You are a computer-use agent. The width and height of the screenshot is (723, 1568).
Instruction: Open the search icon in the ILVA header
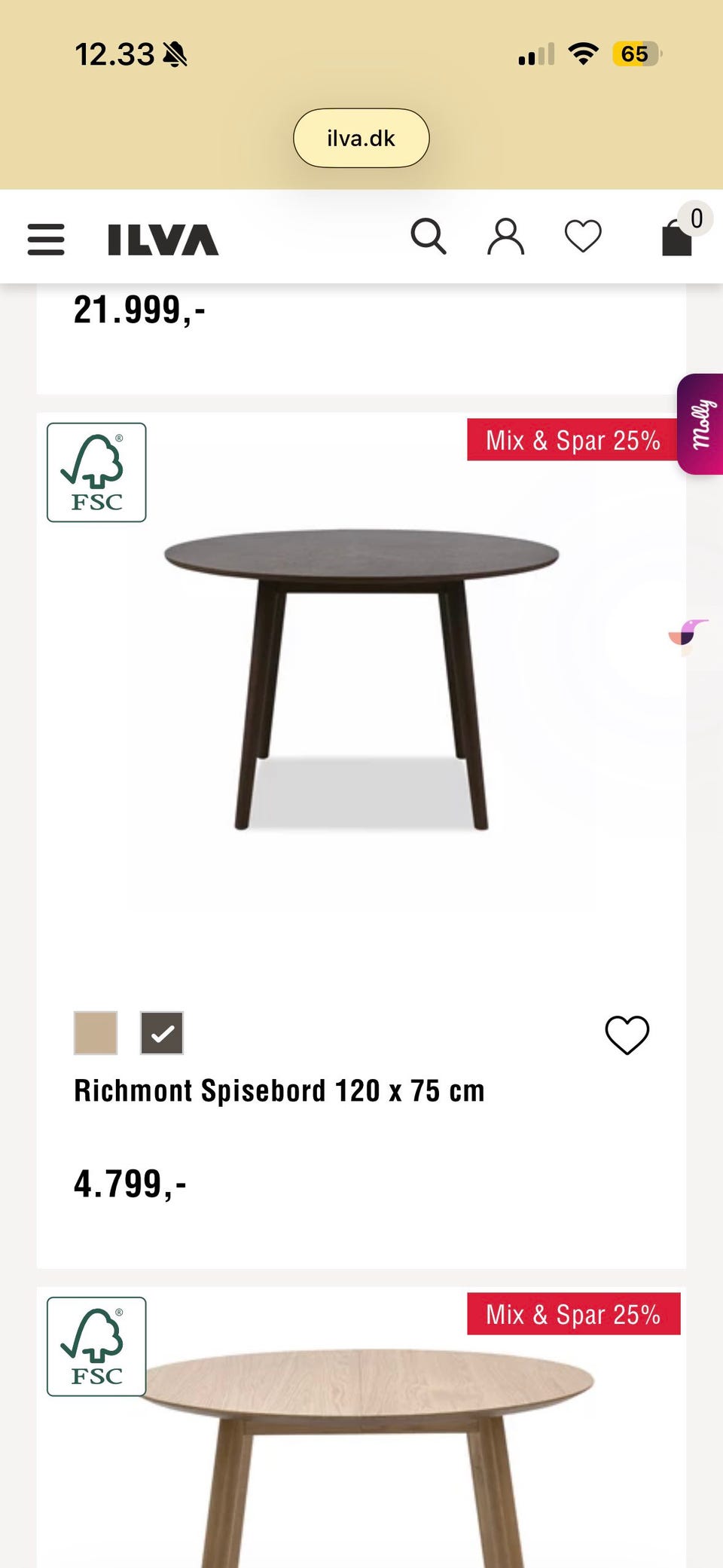[429, 237]
